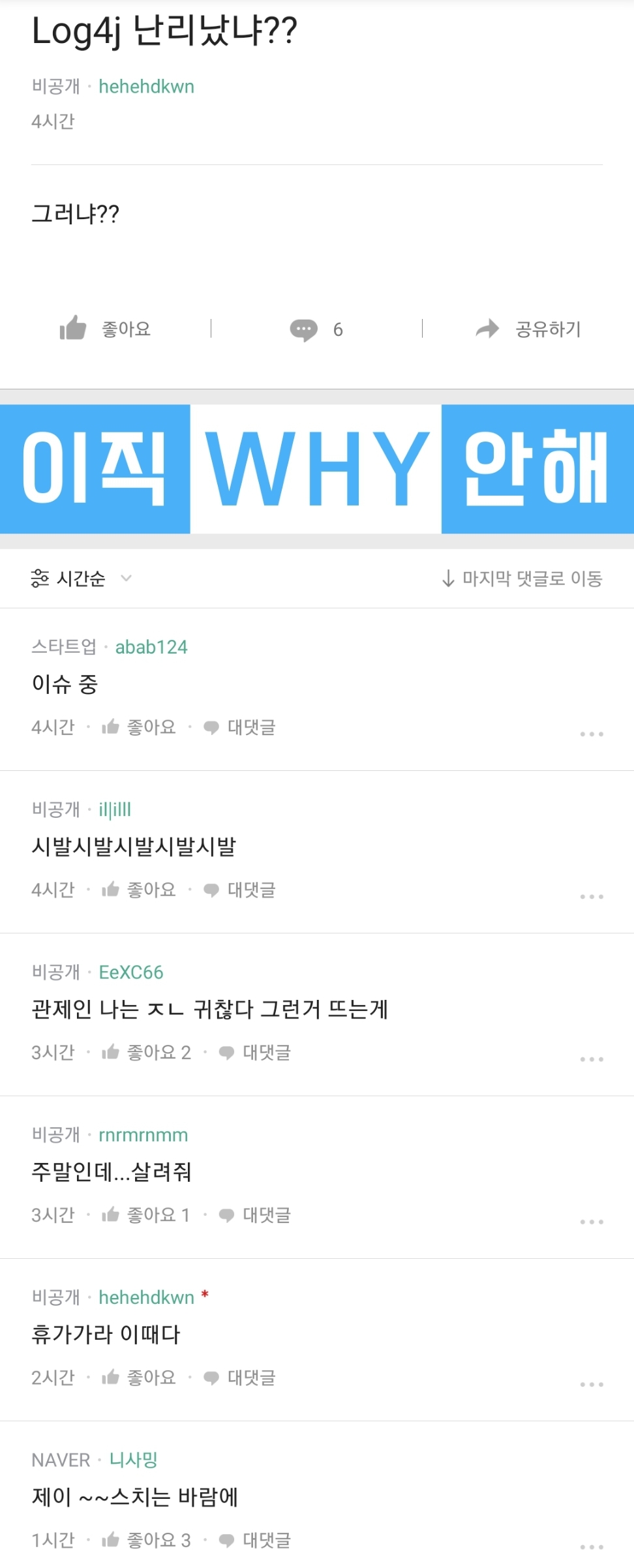This screenshot has width=634, height=1568.
Task: Open hehehdkwn's profile in the post header
Action: tap(146, 87)
